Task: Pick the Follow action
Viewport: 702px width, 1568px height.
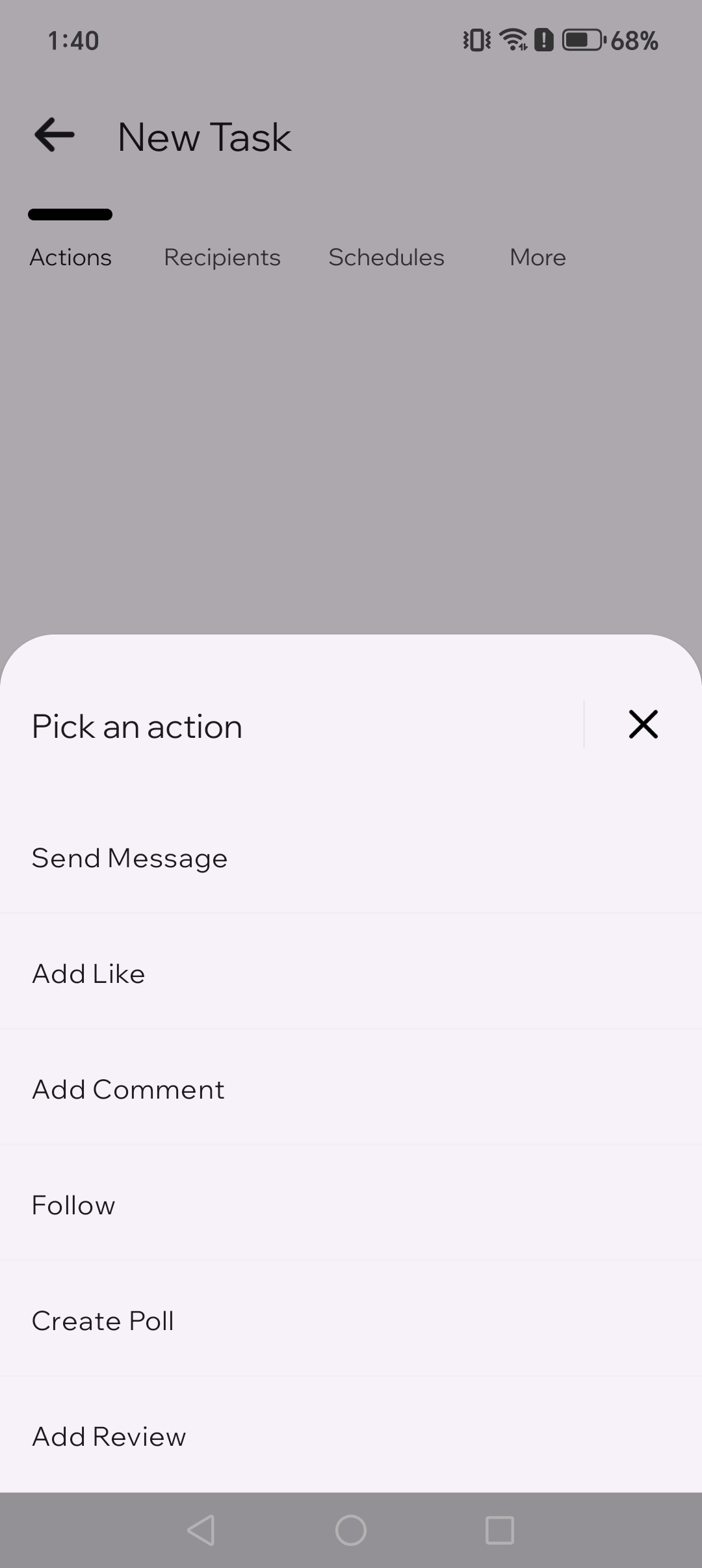Action: [73, 1205]
